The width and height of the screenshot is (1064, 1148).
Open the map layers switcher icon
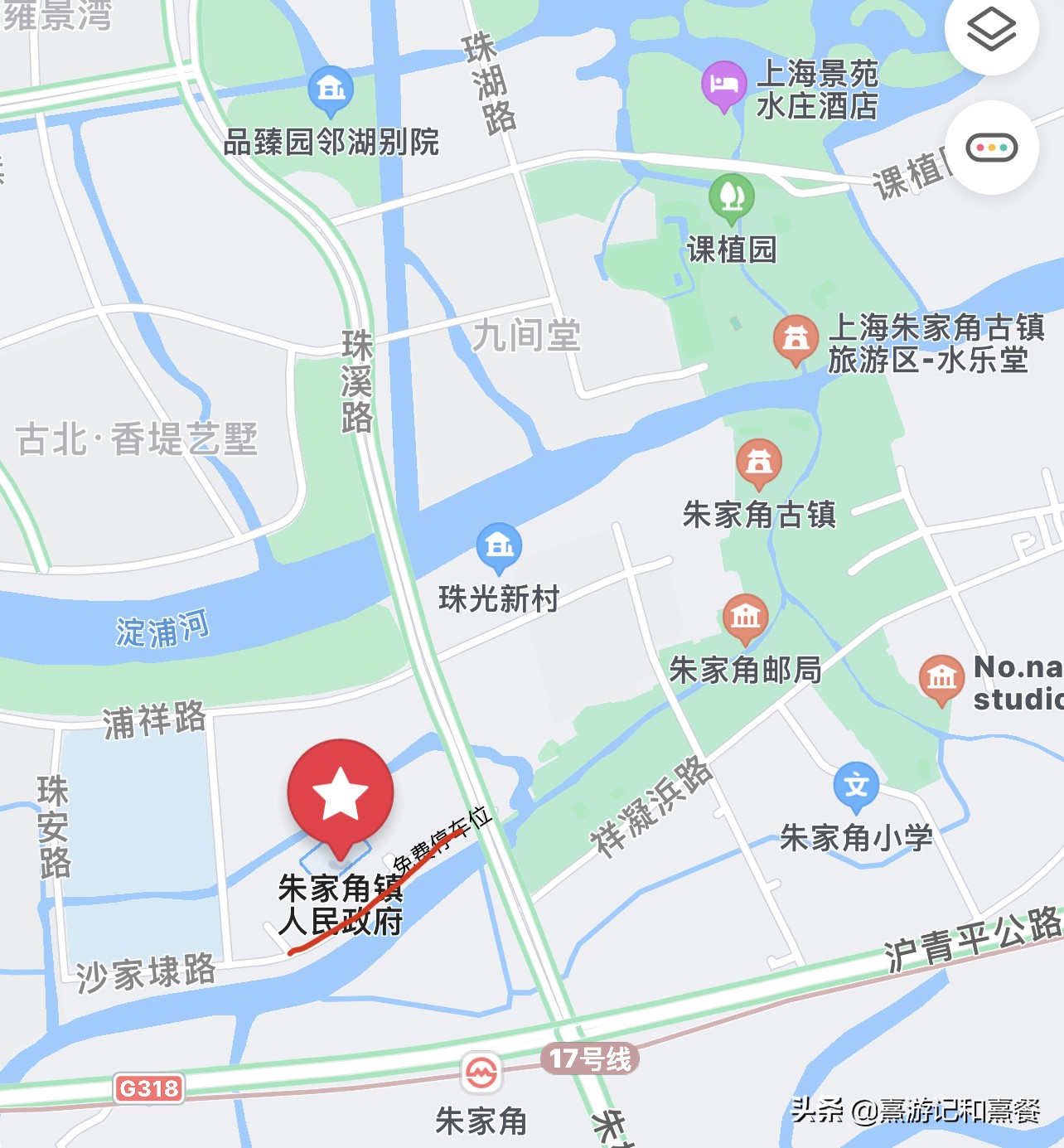(x=993, y=30)
